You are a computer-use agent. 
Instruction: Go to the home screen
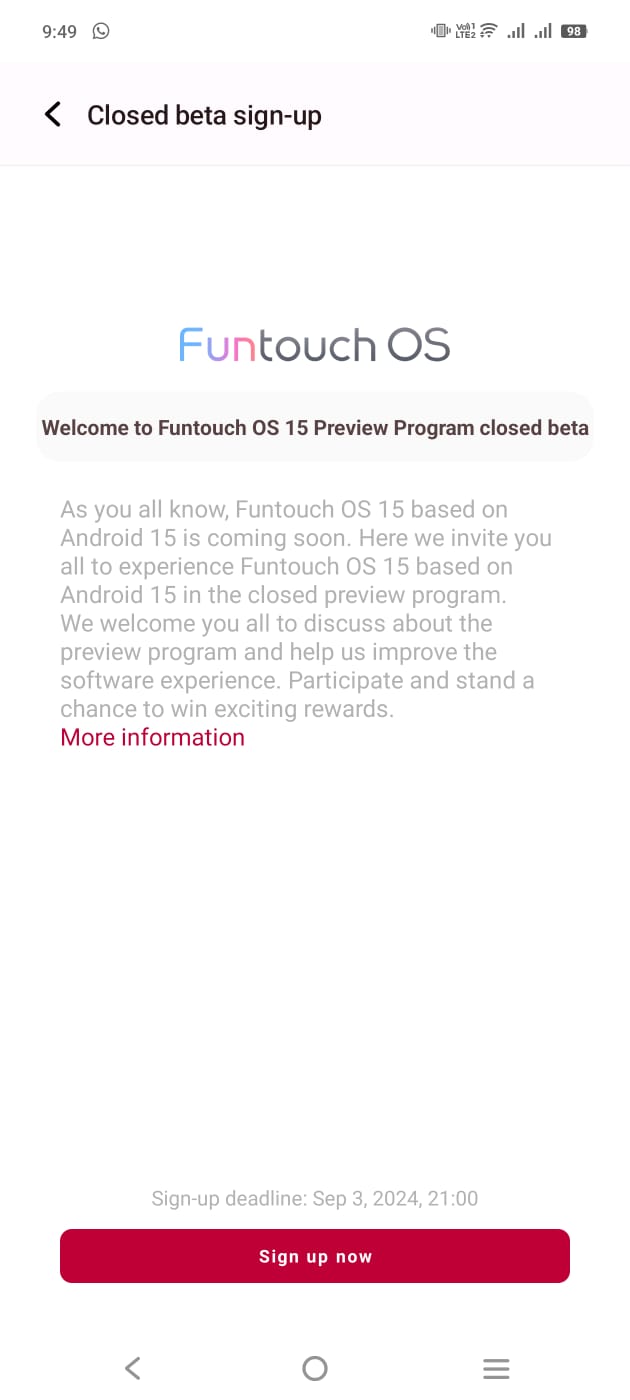point(315,1368)
